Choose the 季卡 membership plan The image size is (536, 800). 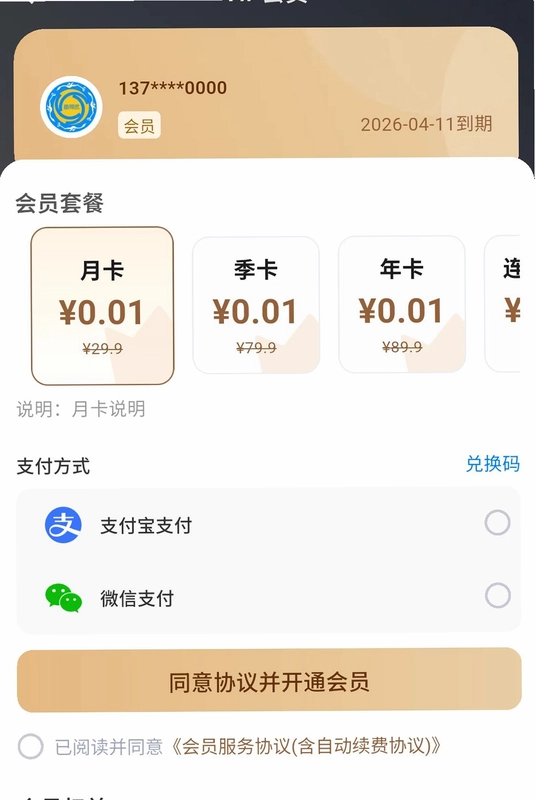[x=256, y=305]
